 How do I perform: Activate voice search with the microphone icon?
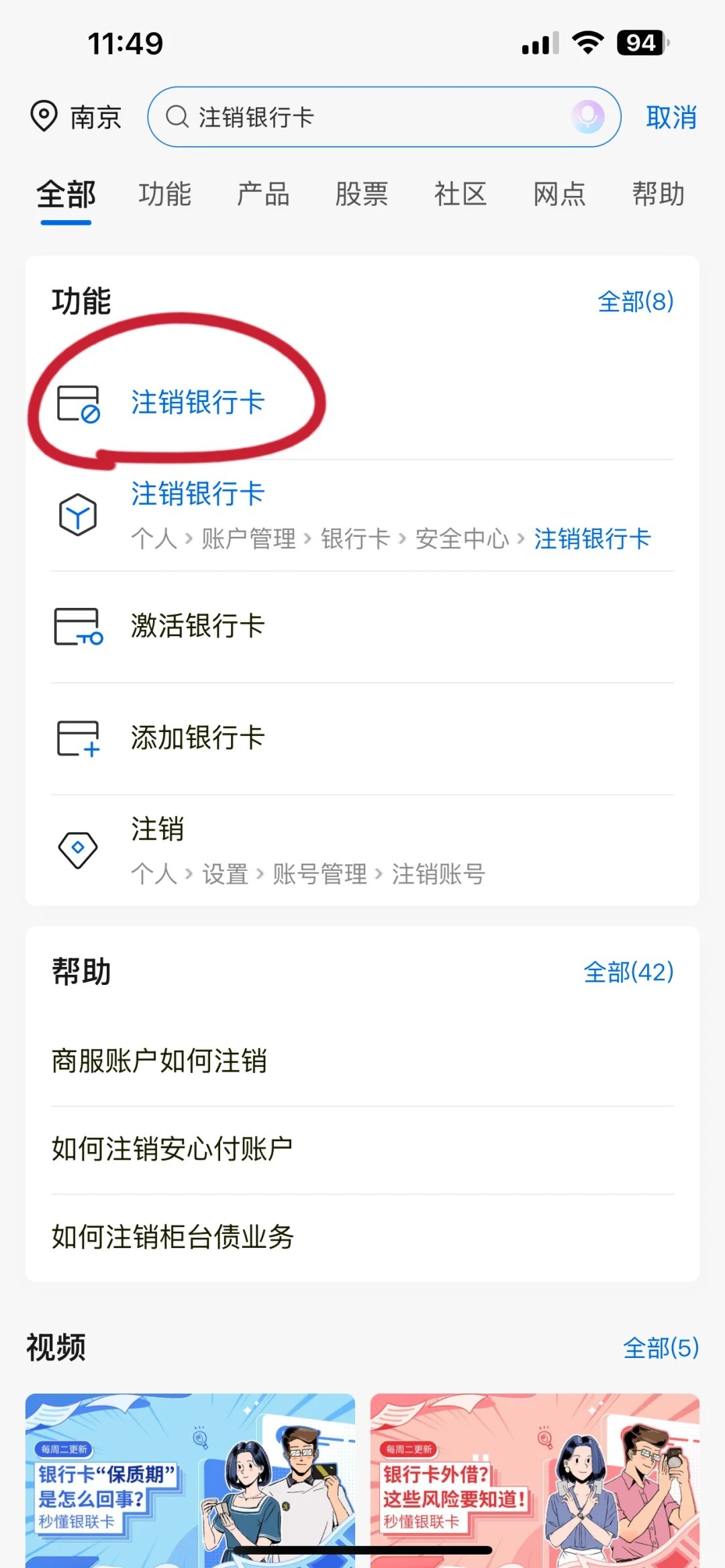pos(587,115)
